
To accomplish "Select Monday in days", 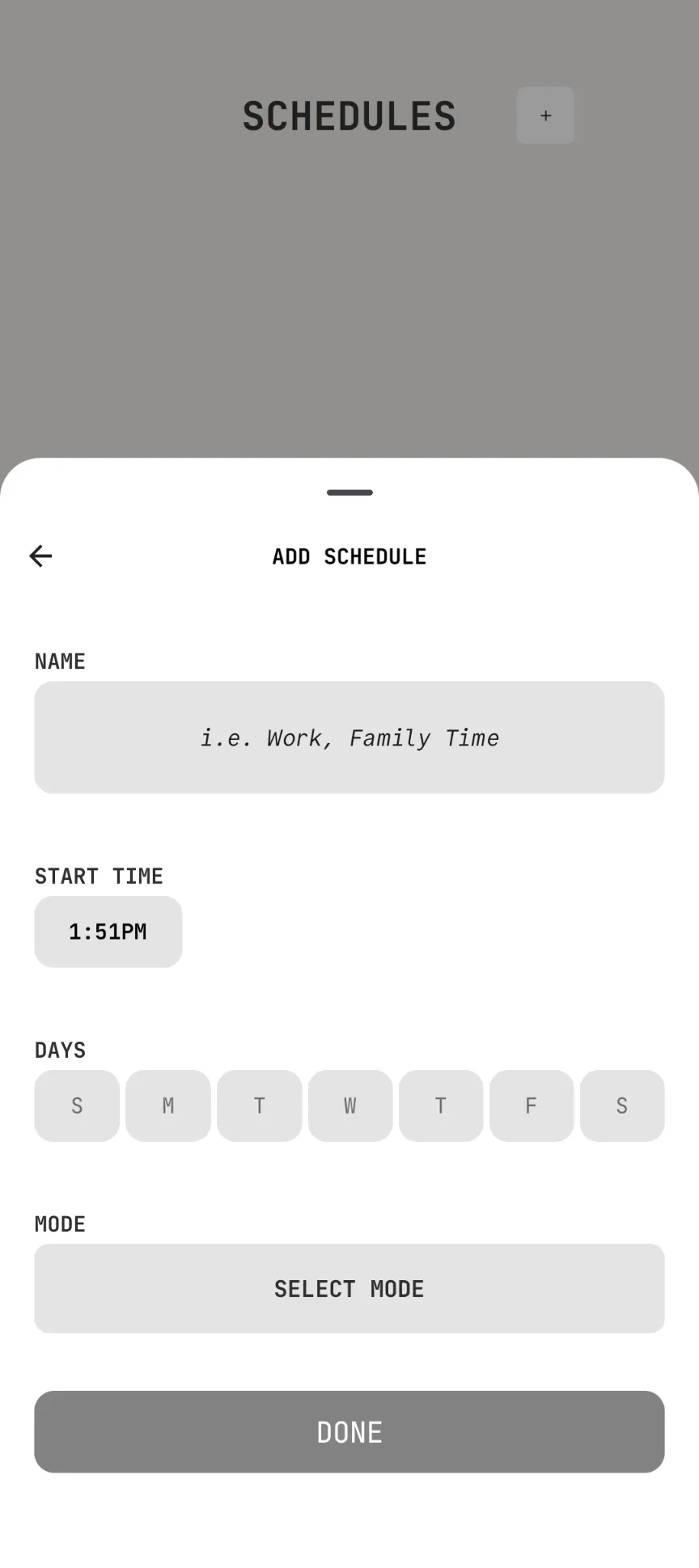I will (x=168, y=1105).
